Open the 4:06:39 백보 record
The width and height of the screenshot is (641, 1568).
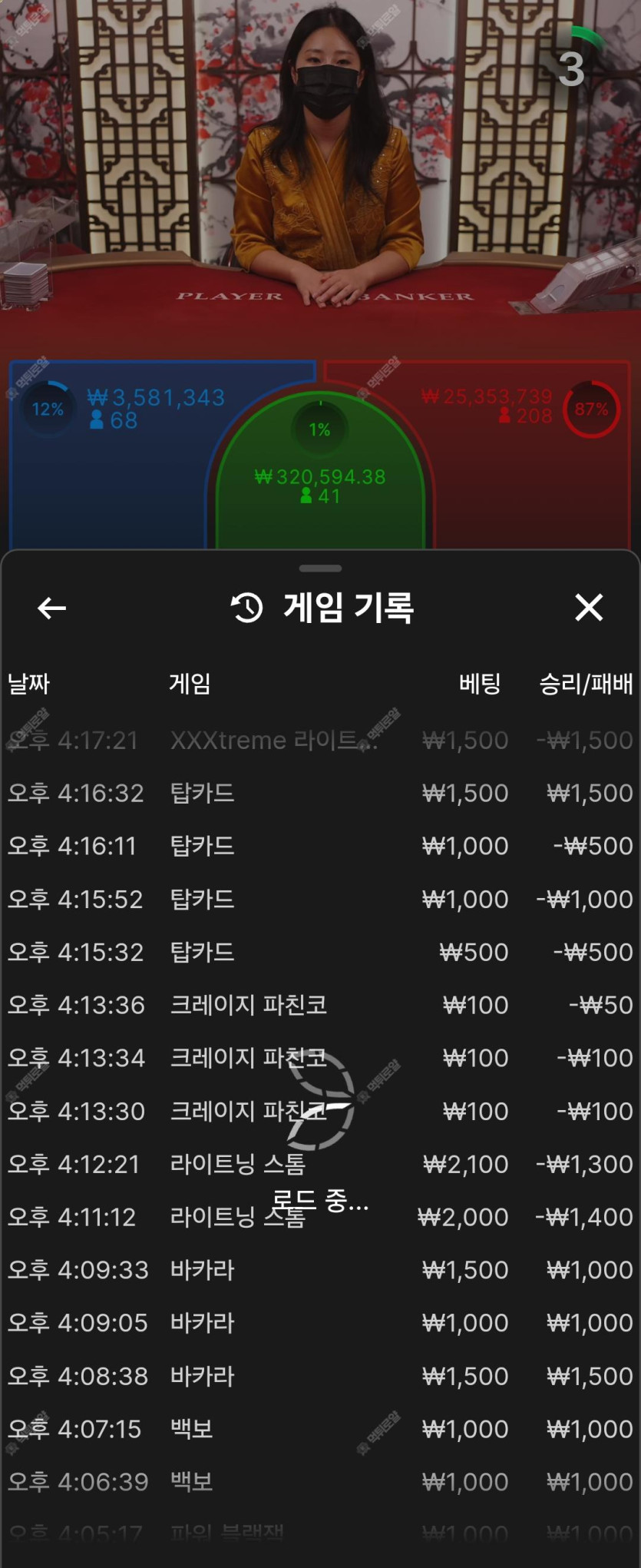(320, 1481)
